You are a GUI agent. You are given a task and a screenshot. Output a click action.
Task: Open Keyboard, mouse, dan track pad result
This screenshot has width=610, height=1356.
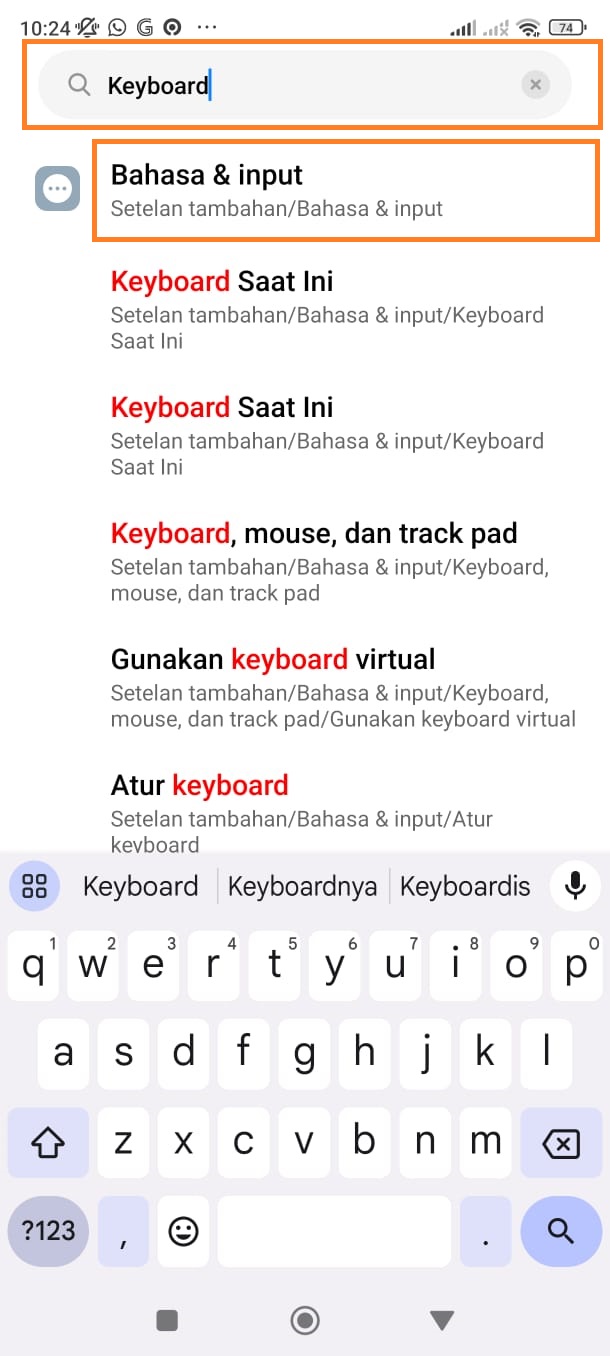tap(330, 562)
